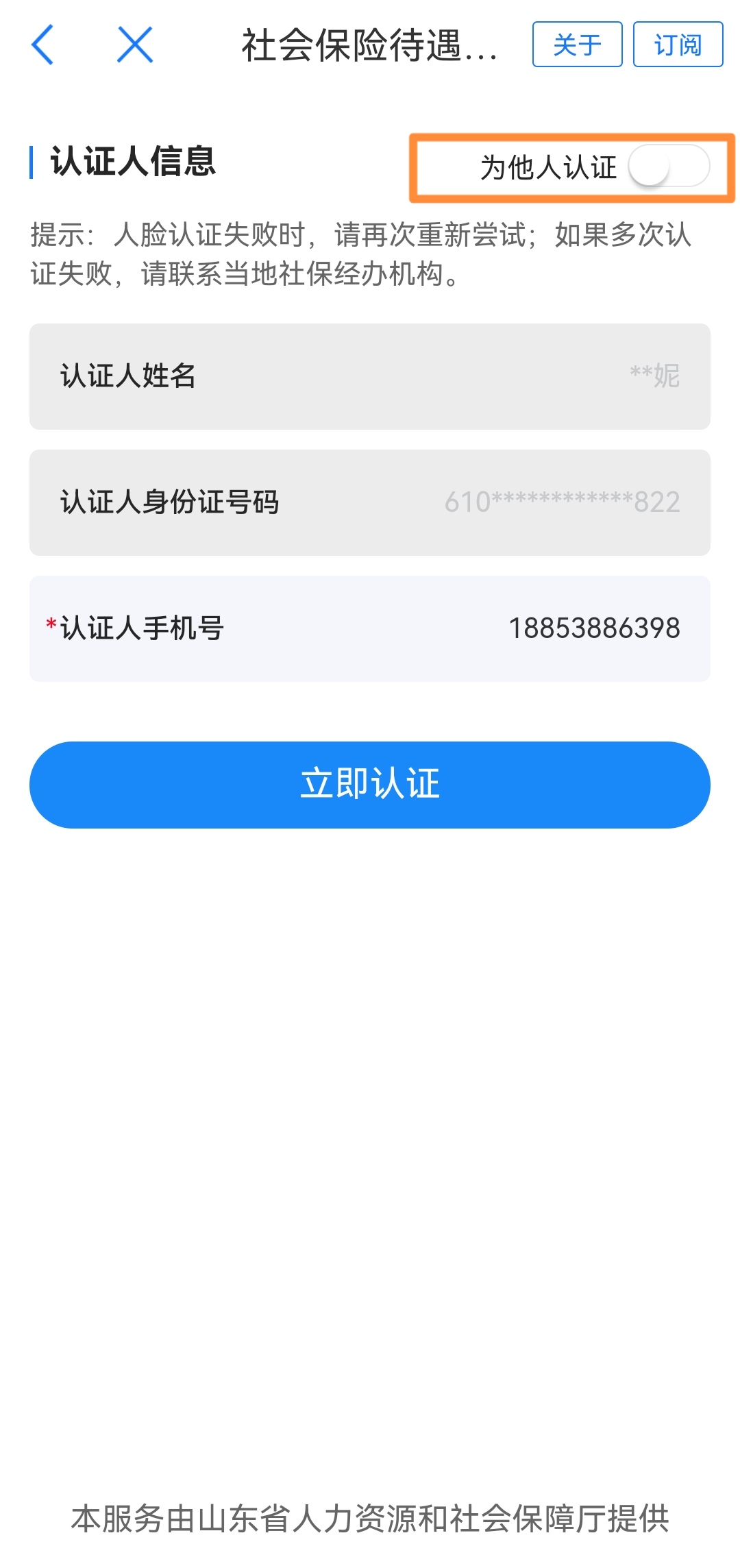Start verification with 立即认证
Image resolution: width=740 pixels, height=1568 pixels.
pyautogui.click(x=370, y=785)
